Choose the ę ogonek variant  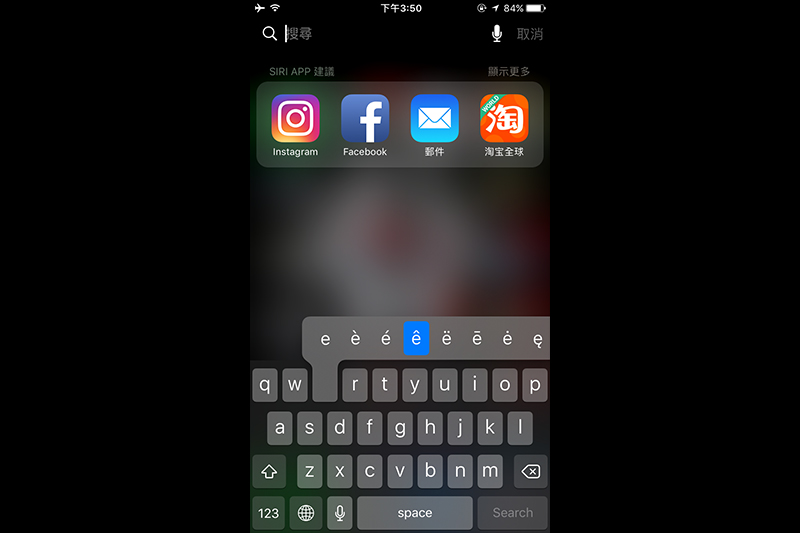[538, 339]
